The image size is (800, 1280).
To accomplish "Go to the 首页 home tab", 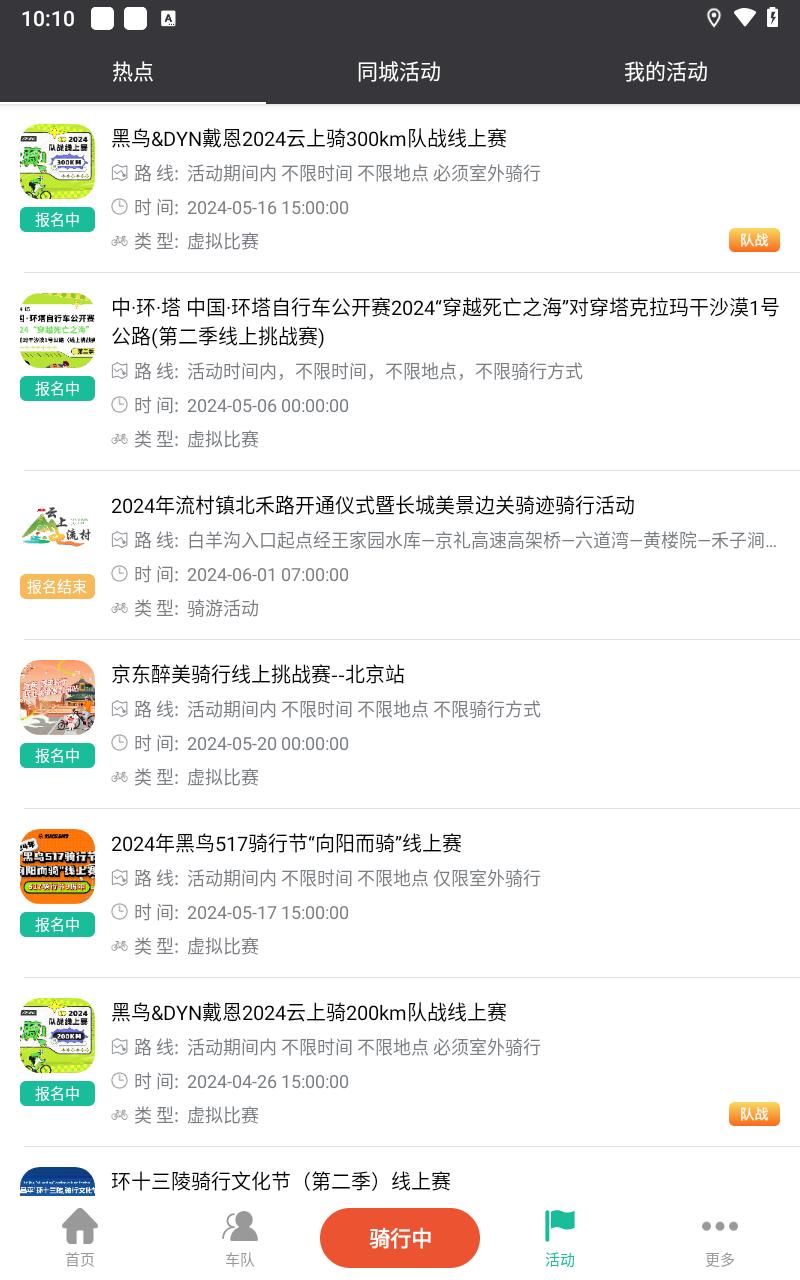I will [x=80, y=1238].
